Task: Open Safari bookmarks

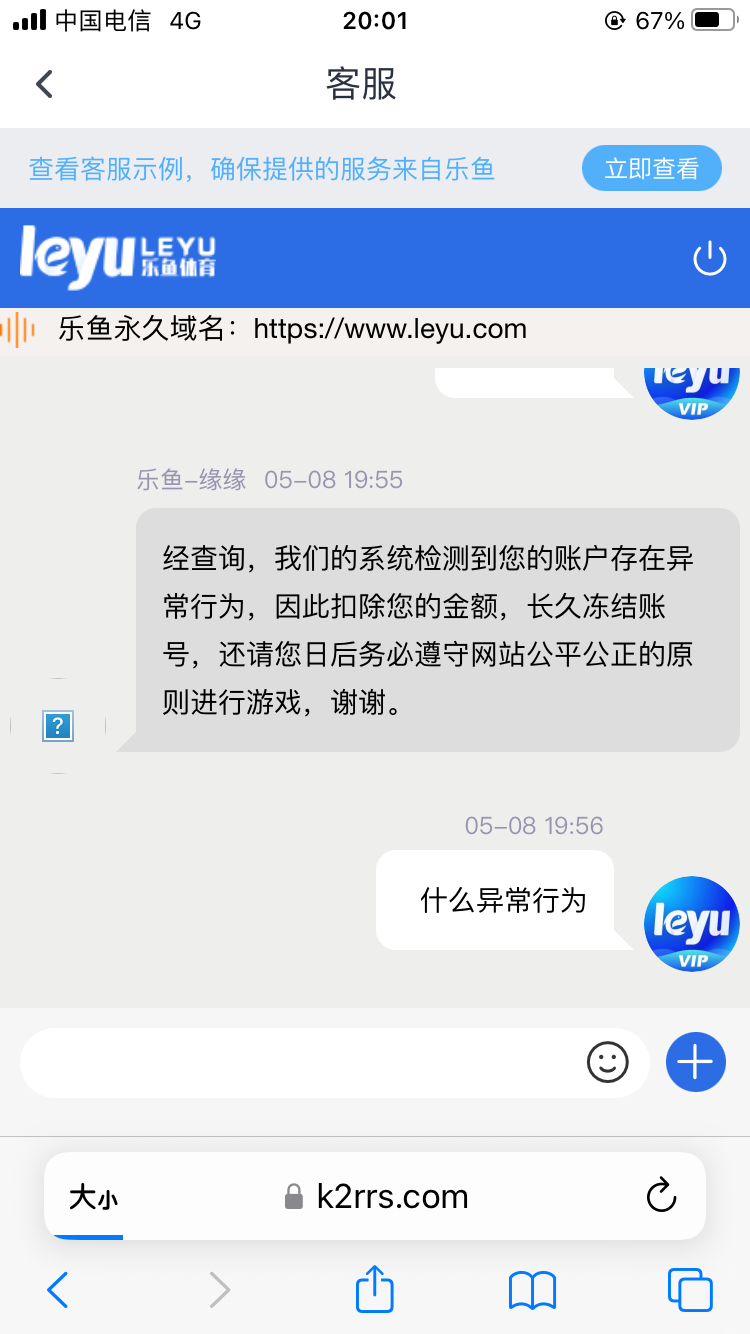Action: [532, 1290]
